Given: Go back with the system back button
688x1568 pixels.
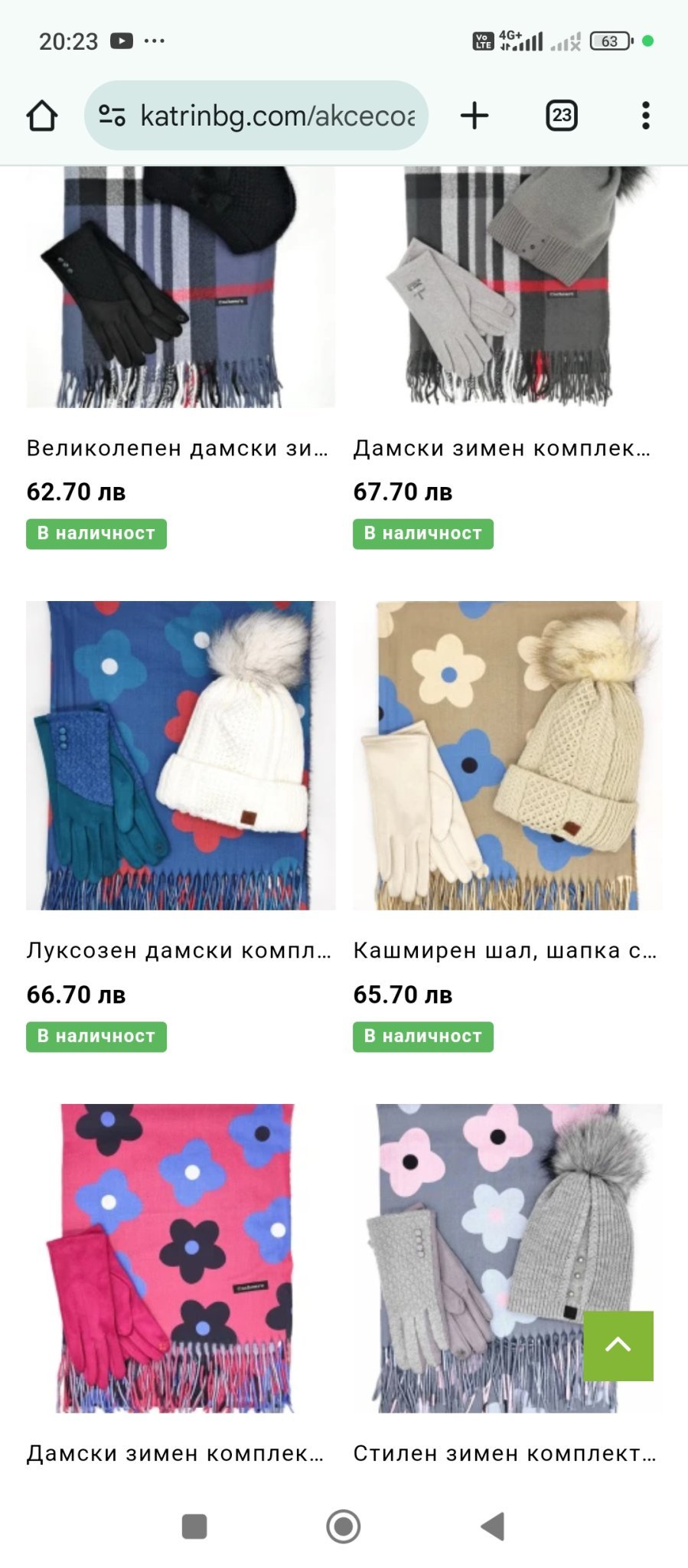Looking at the screenshot, I should tap(493, 1526).
